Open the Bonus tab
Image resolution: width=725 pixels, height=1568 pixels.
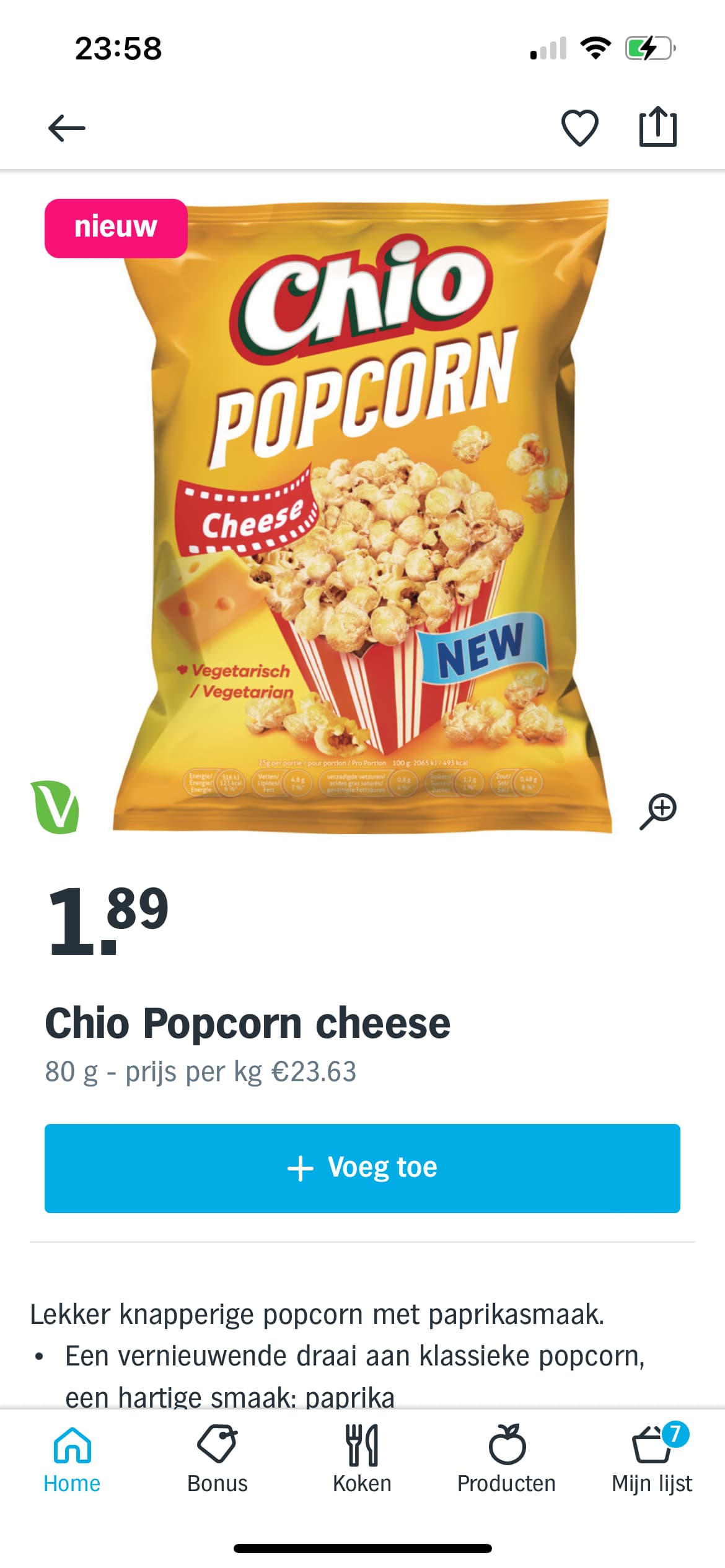tap(217, 1460)
